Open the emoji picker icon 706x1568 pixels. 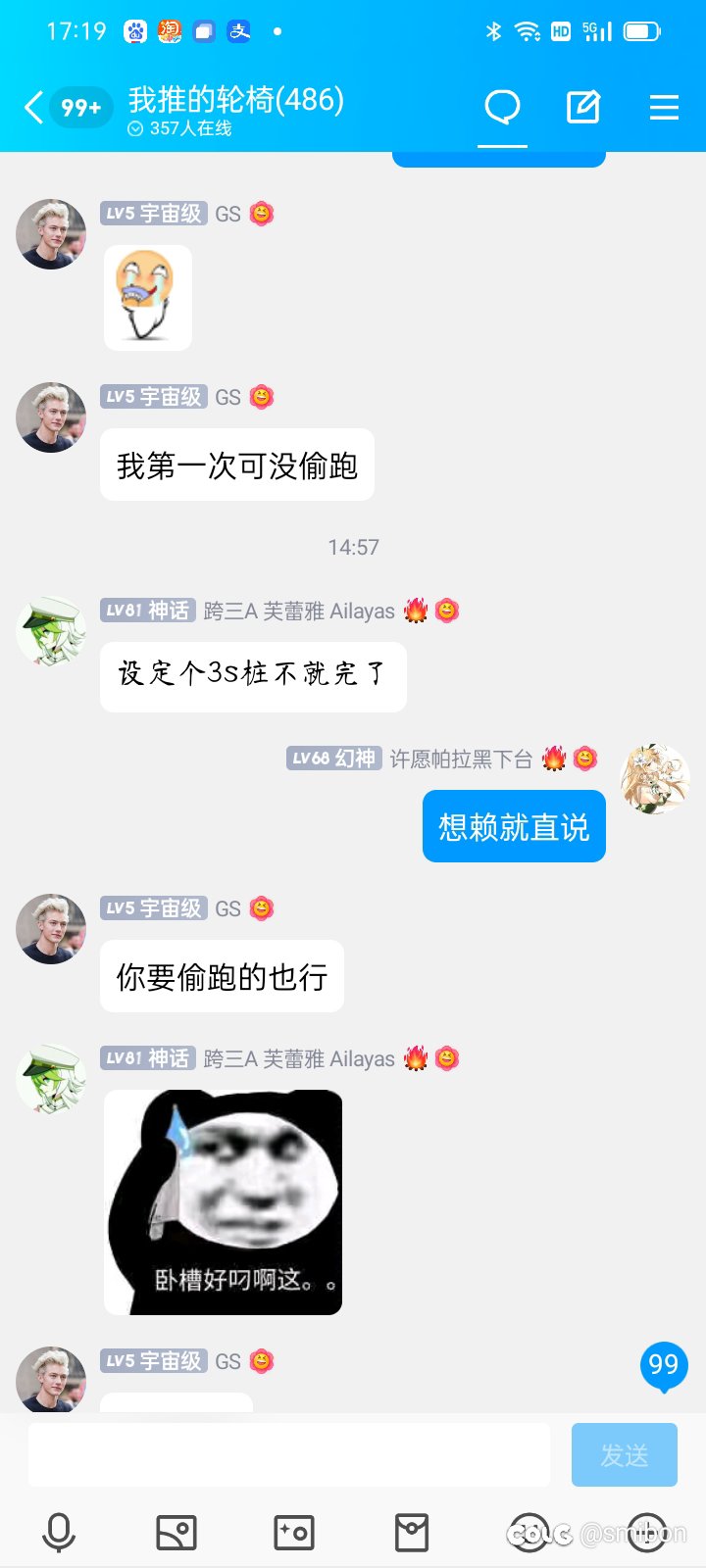point(529,1533)
